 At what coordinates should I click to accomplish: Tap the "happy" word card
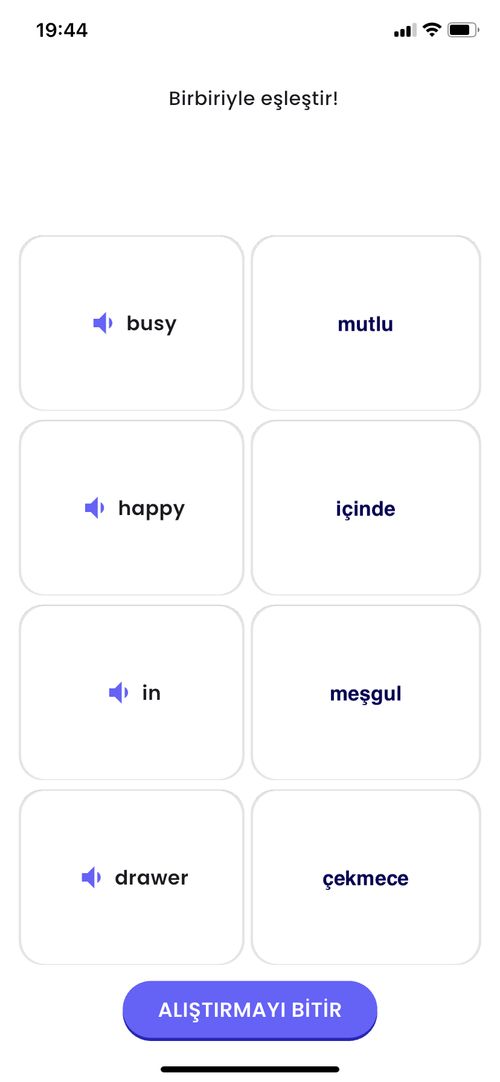(132, 508)
